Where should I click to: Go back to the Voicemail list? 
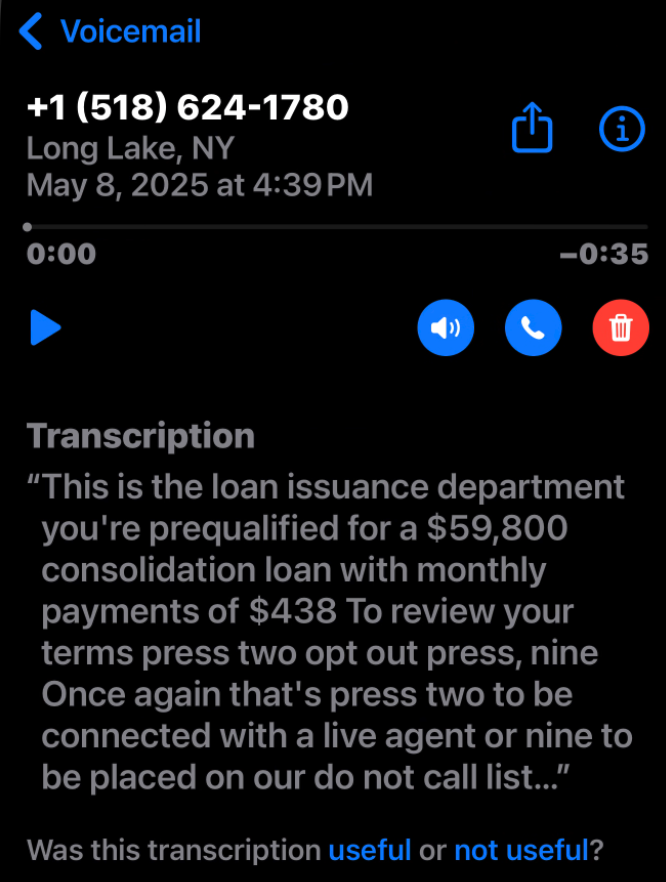(110, 32)
